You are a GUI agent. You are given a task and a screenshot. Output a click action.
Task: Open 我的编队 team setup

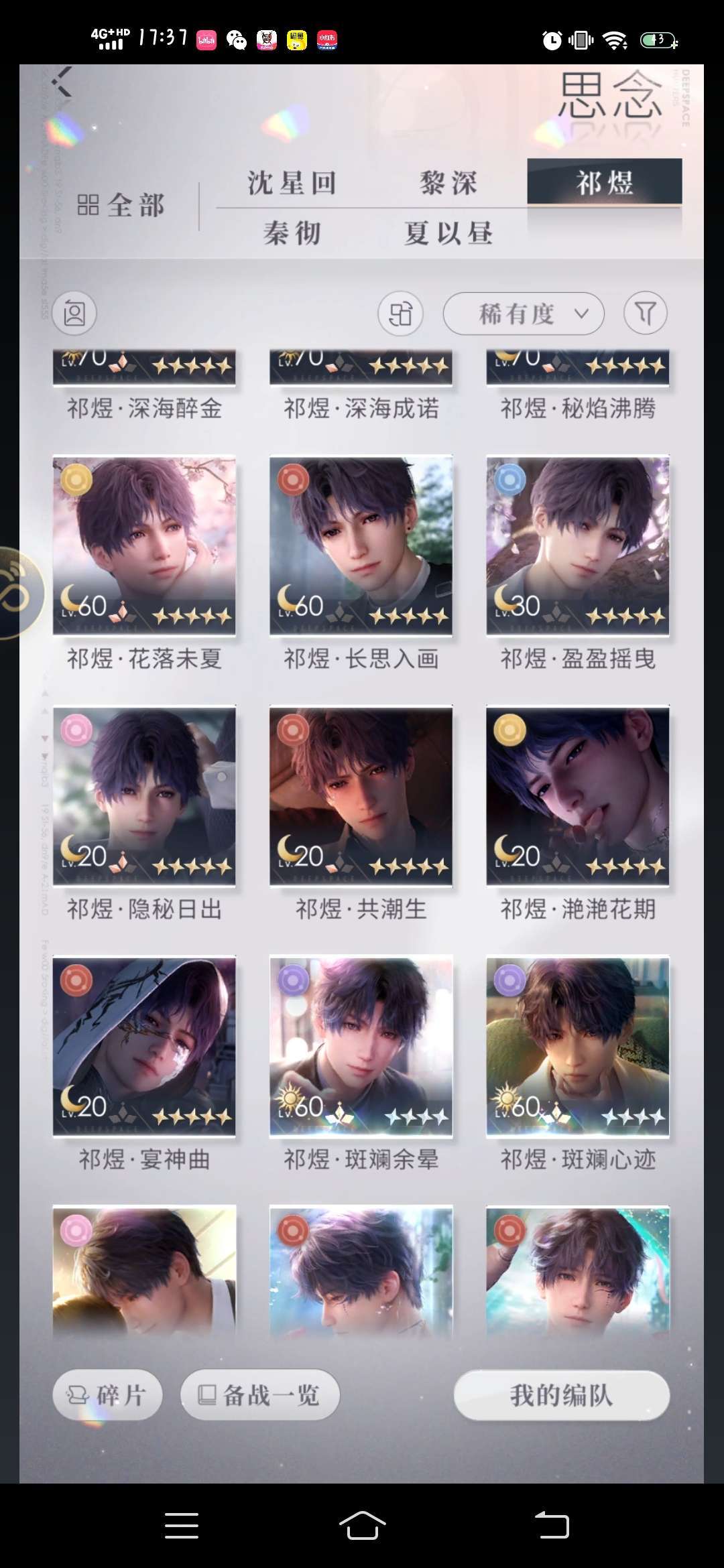(x=562, y=1395)
